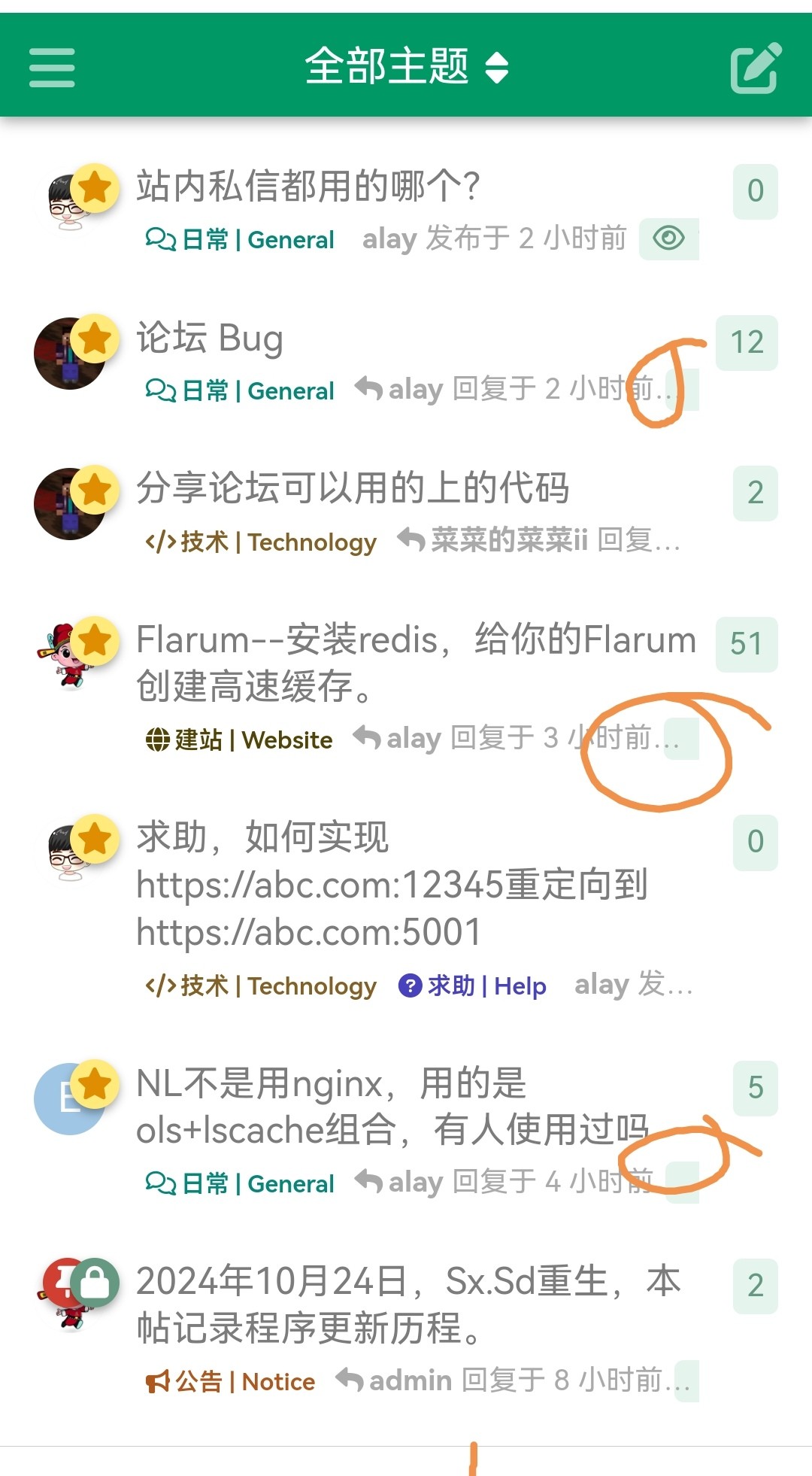Open 分享论坛可以用的上的代码 thread
Screen dimensions: 812x1476
click(x=352, y=487)
